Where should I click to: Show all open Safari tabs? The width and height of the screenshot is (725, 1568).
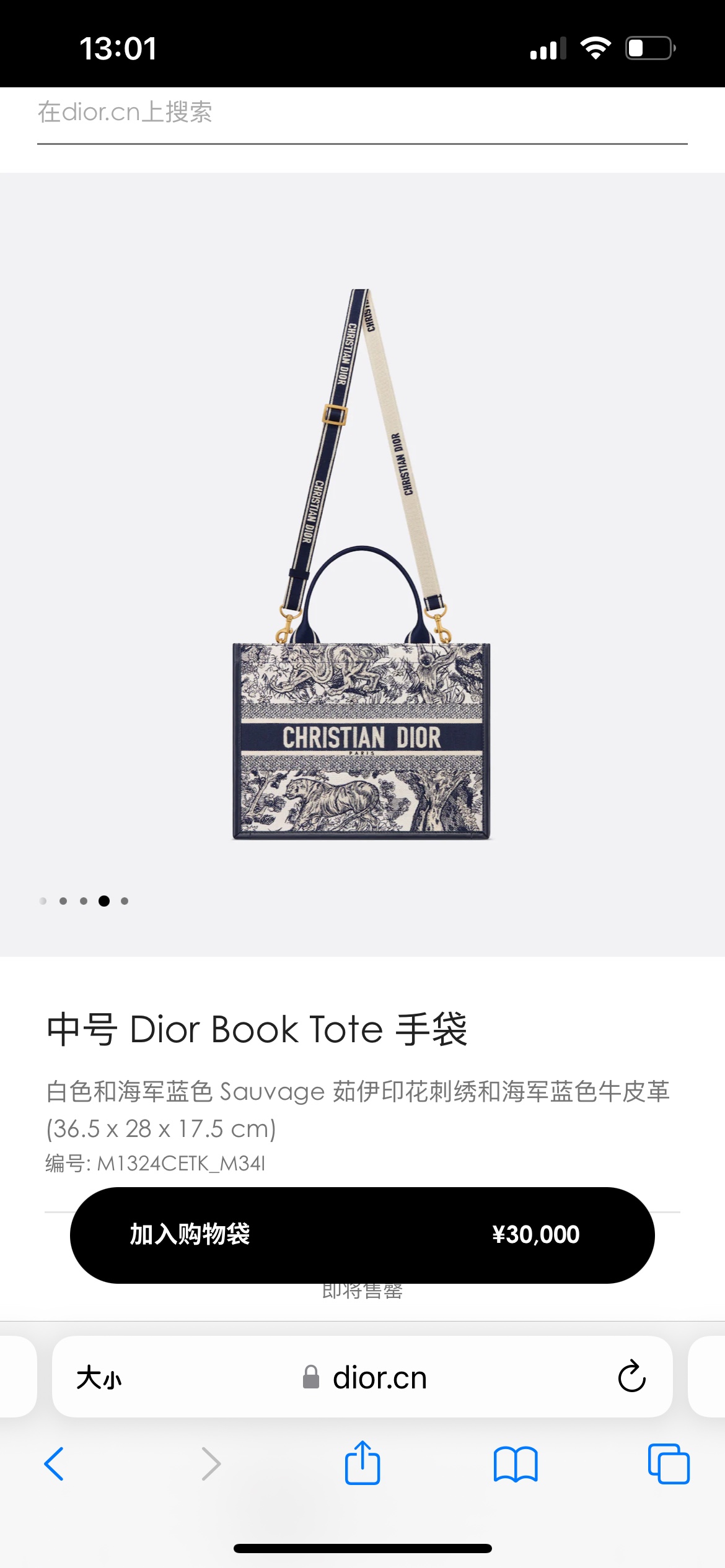click(668, 1464)
